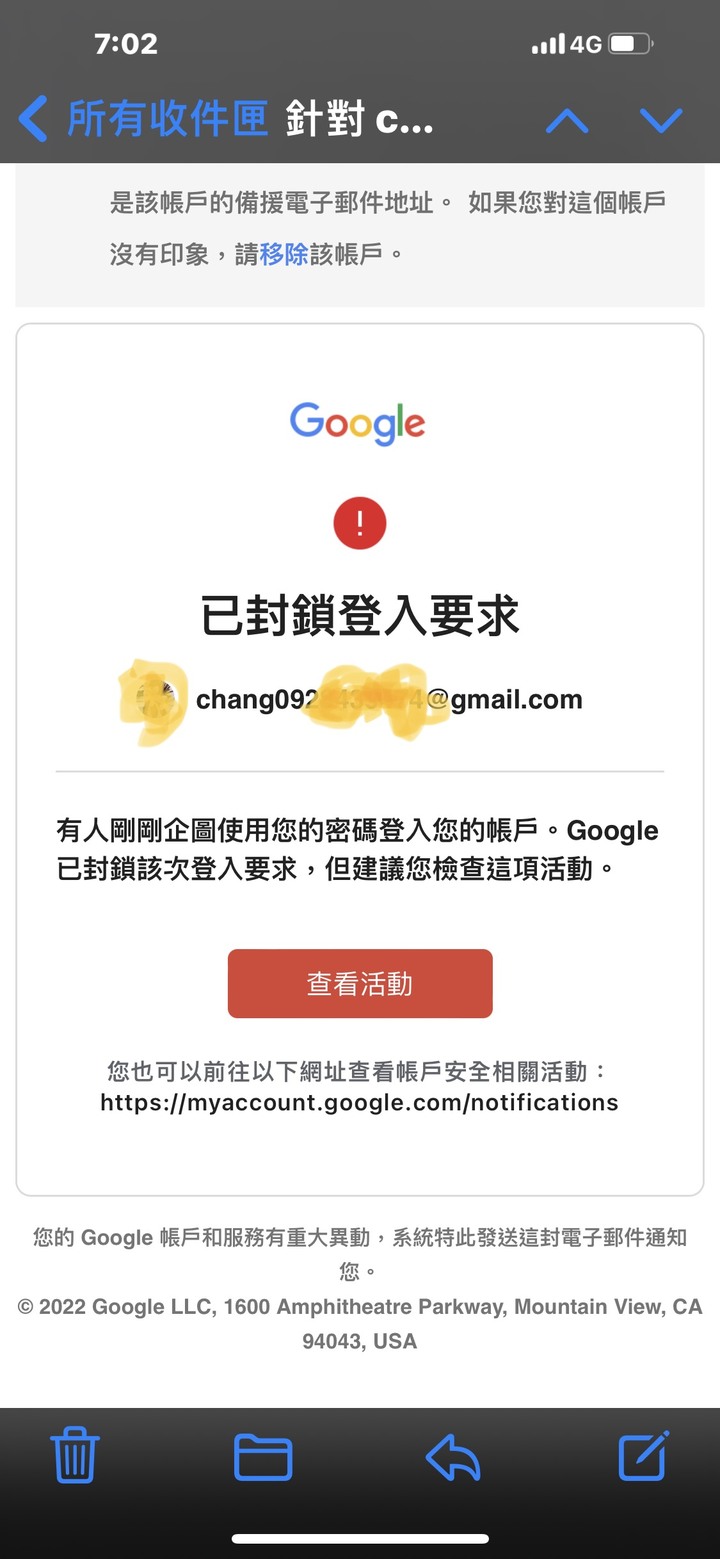720x1559 pixels.
Task: Go to the previous message with up arrow
Action: (567, 121)
